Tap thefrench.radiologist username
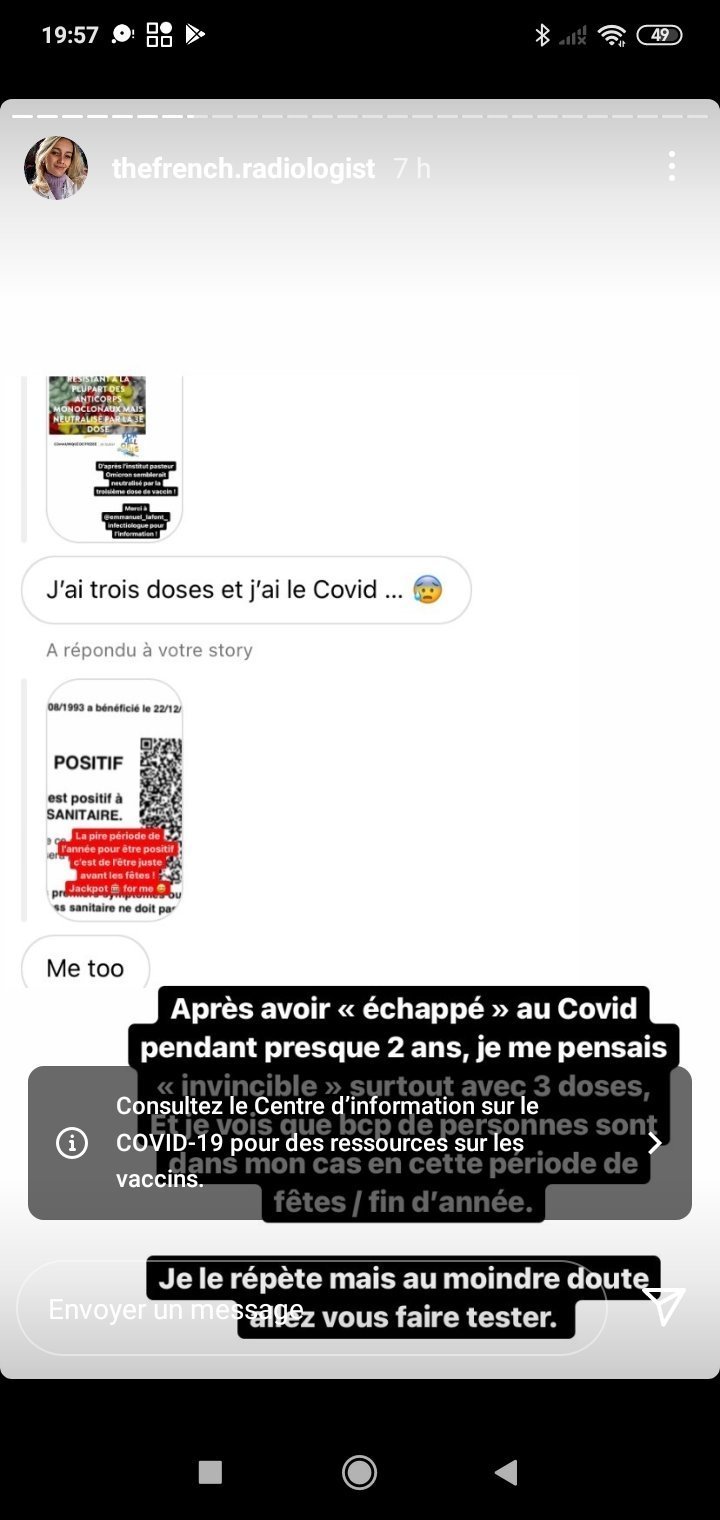The height and width of the screenshot is (1520, 720). pyautogui.click(x=243, y=168)
